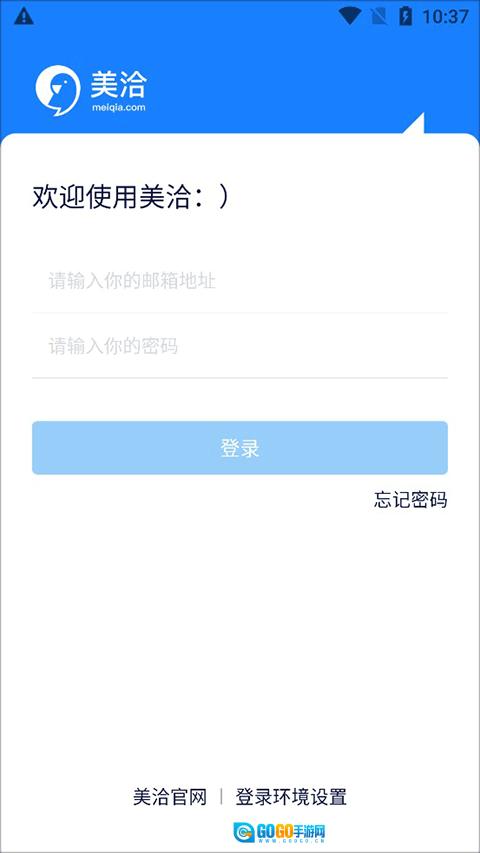Focus the password input field
This screenshot has height=853, width=480.
(239, 346)
